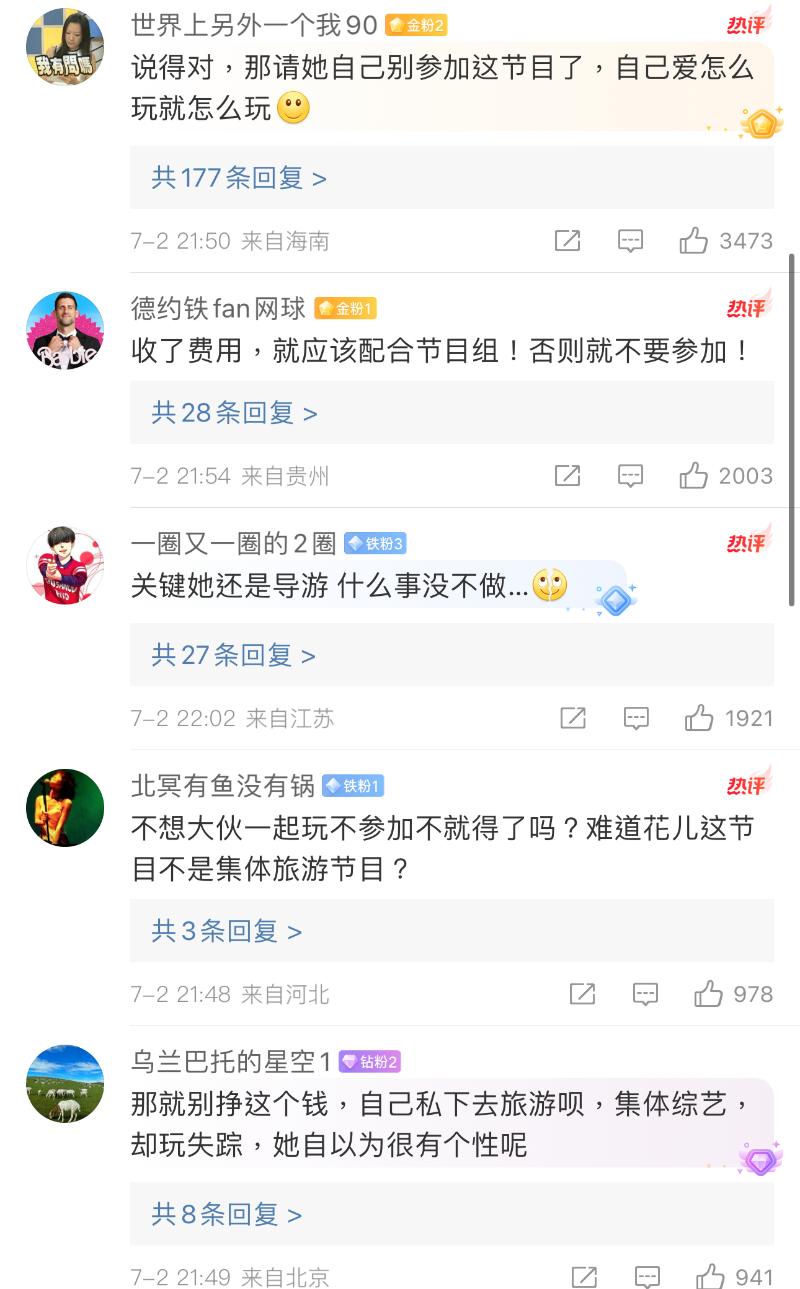Like 北冥有鱼没有锅's comment
Viewport: 800px width, 1289px height.
pyautogui.click(x=708, y=994)
